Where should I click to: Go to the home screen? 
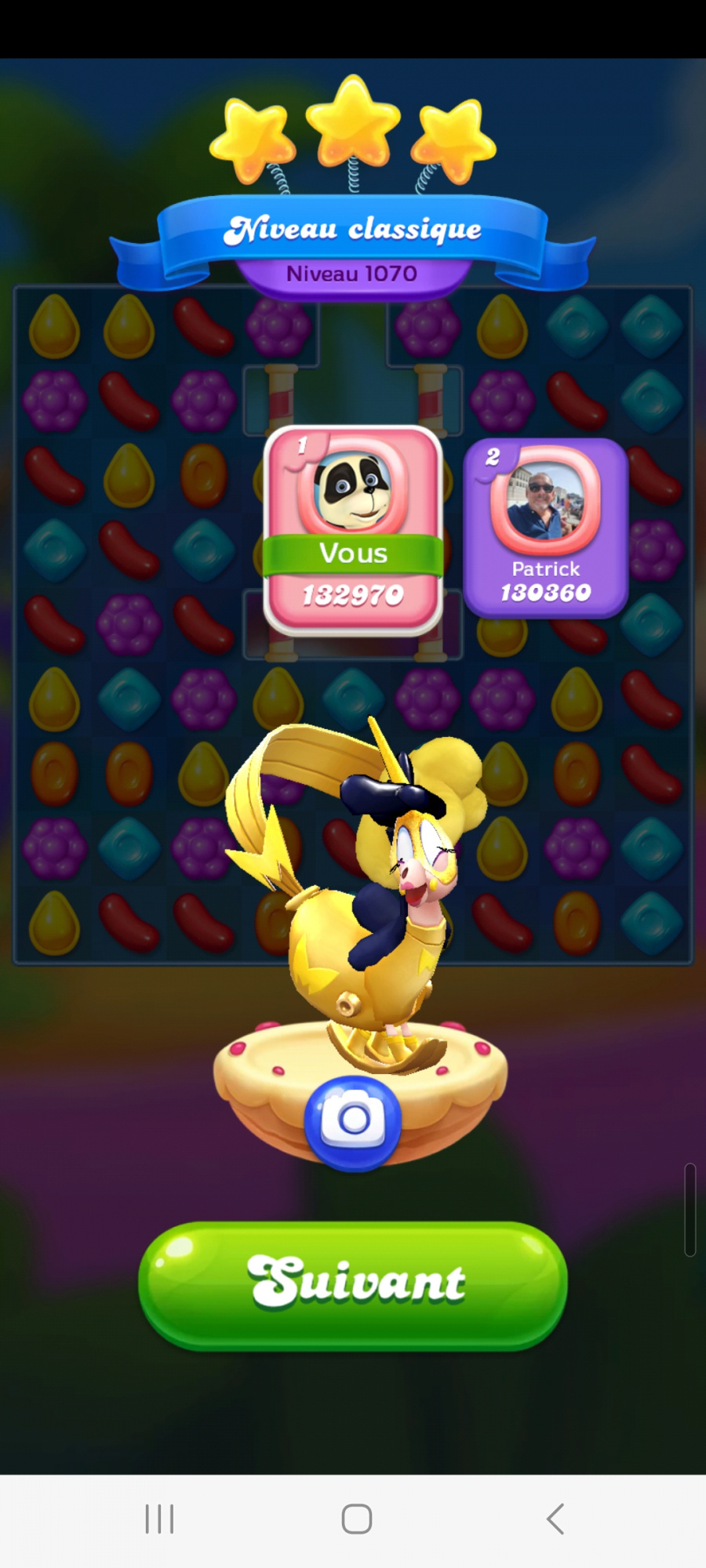point(356,1519)
